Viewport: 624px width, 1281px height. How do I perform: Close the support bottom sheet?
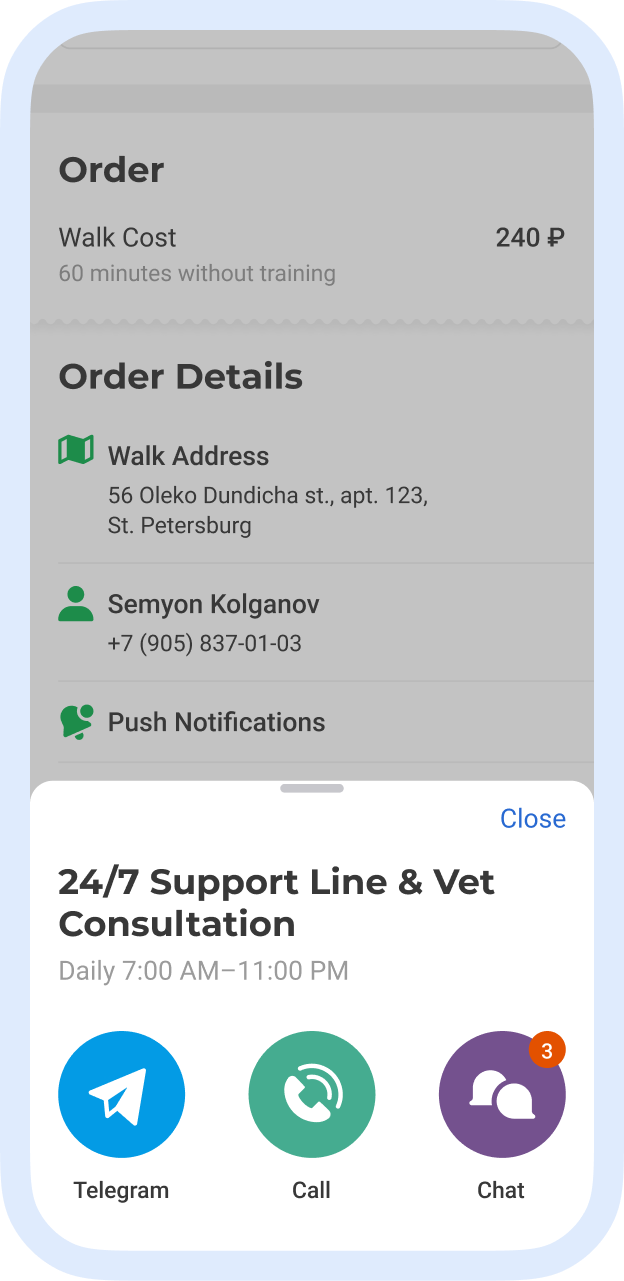click(x=532, y=818)
